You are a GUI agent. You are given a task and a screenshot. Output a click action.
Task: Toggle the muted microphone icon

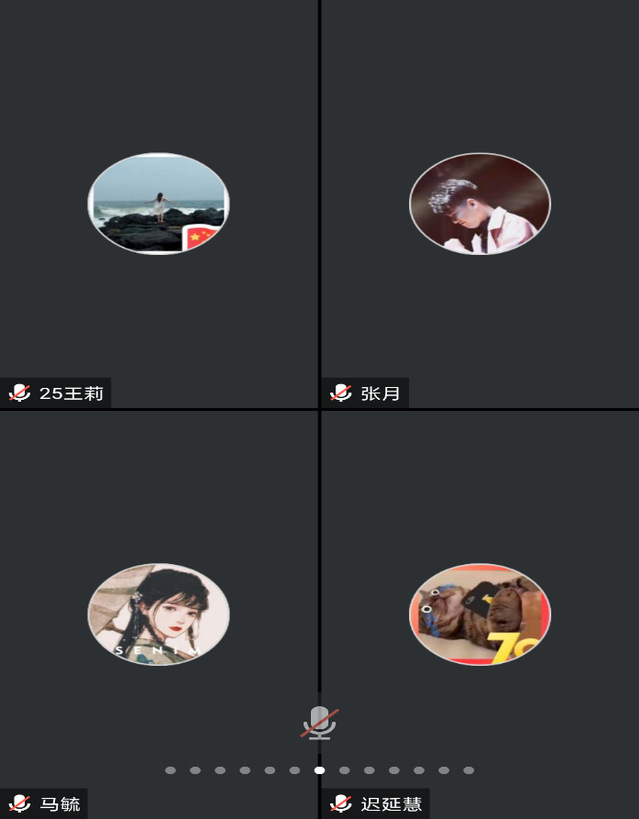pyautogui.click(x=320, y=722)
